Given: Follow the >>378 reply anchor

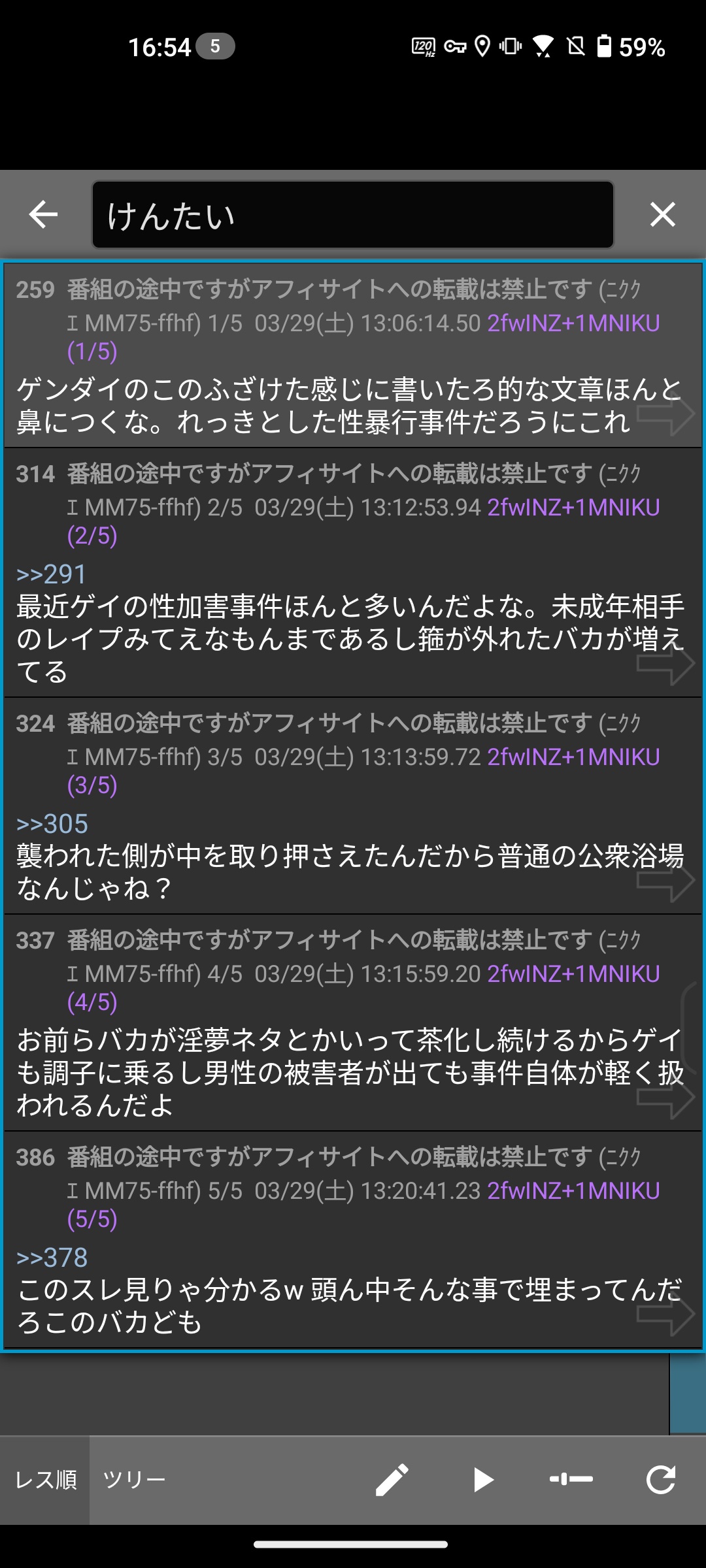Looking at the screenshot, I should click(x=52, y=1258).
